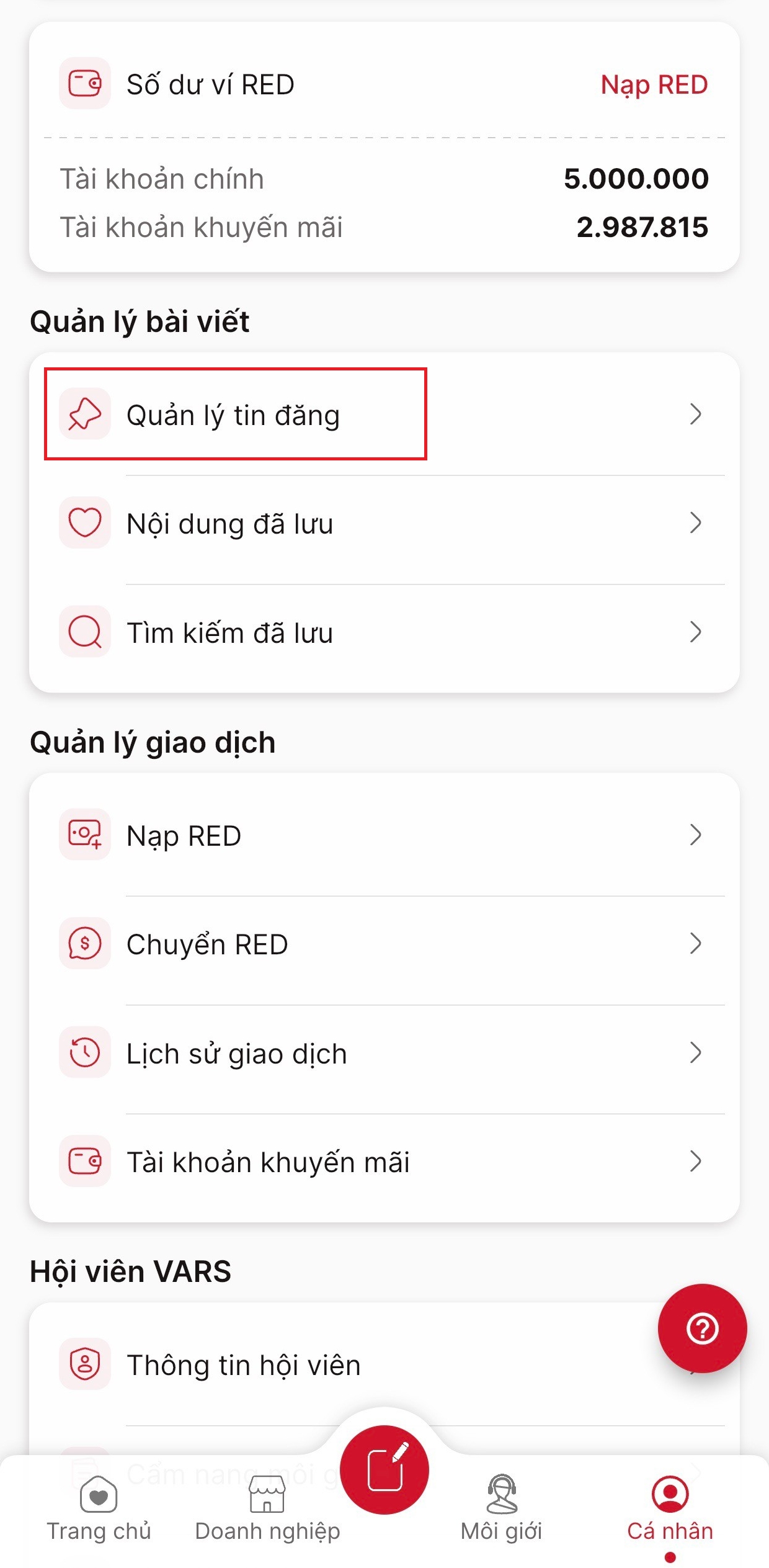Screen dimensions: 769x1568
Task: Tap the floating help question-mark button
Action: [702, 1328]
